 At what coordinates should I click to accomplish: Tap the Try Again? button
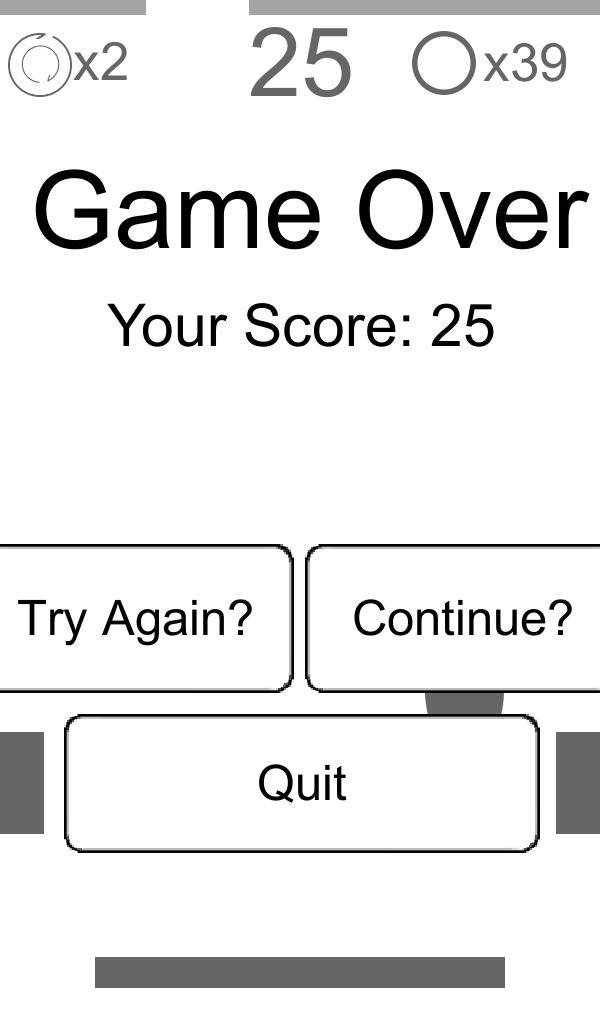click(x=145, y=618)
